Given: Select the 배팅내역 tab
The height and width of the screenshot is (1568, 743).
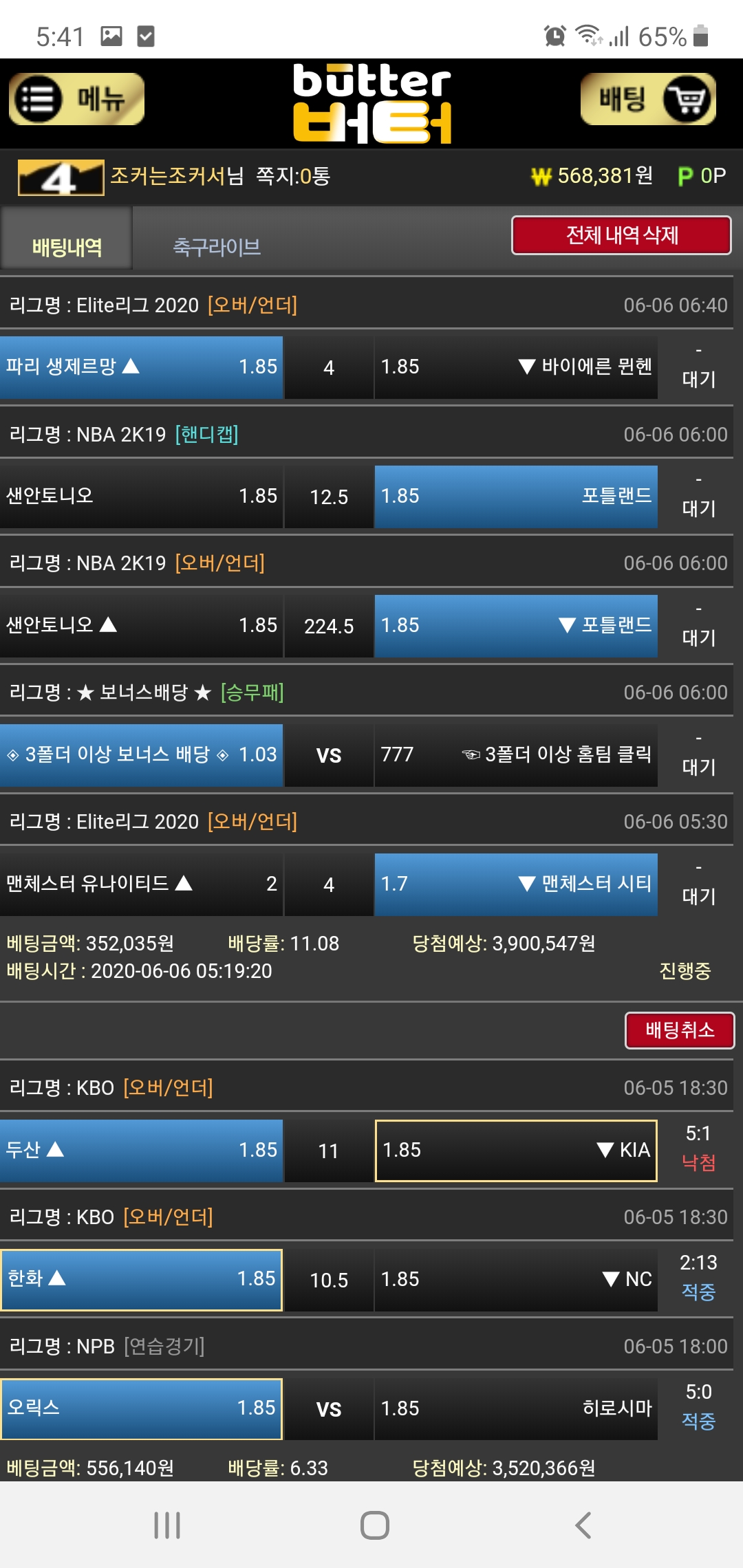Looking at the screenshot, I should pos(67,246).
